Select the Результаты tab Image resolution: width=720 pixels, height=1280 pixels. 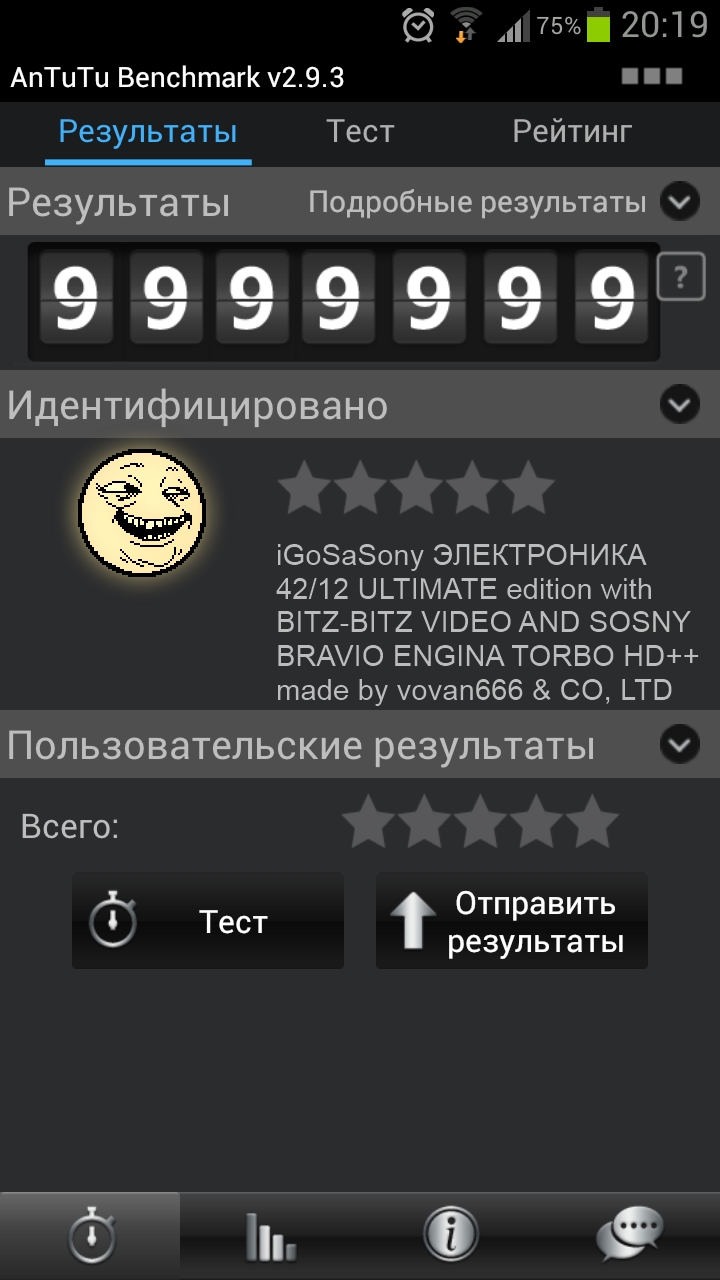[x=148, y=132]
